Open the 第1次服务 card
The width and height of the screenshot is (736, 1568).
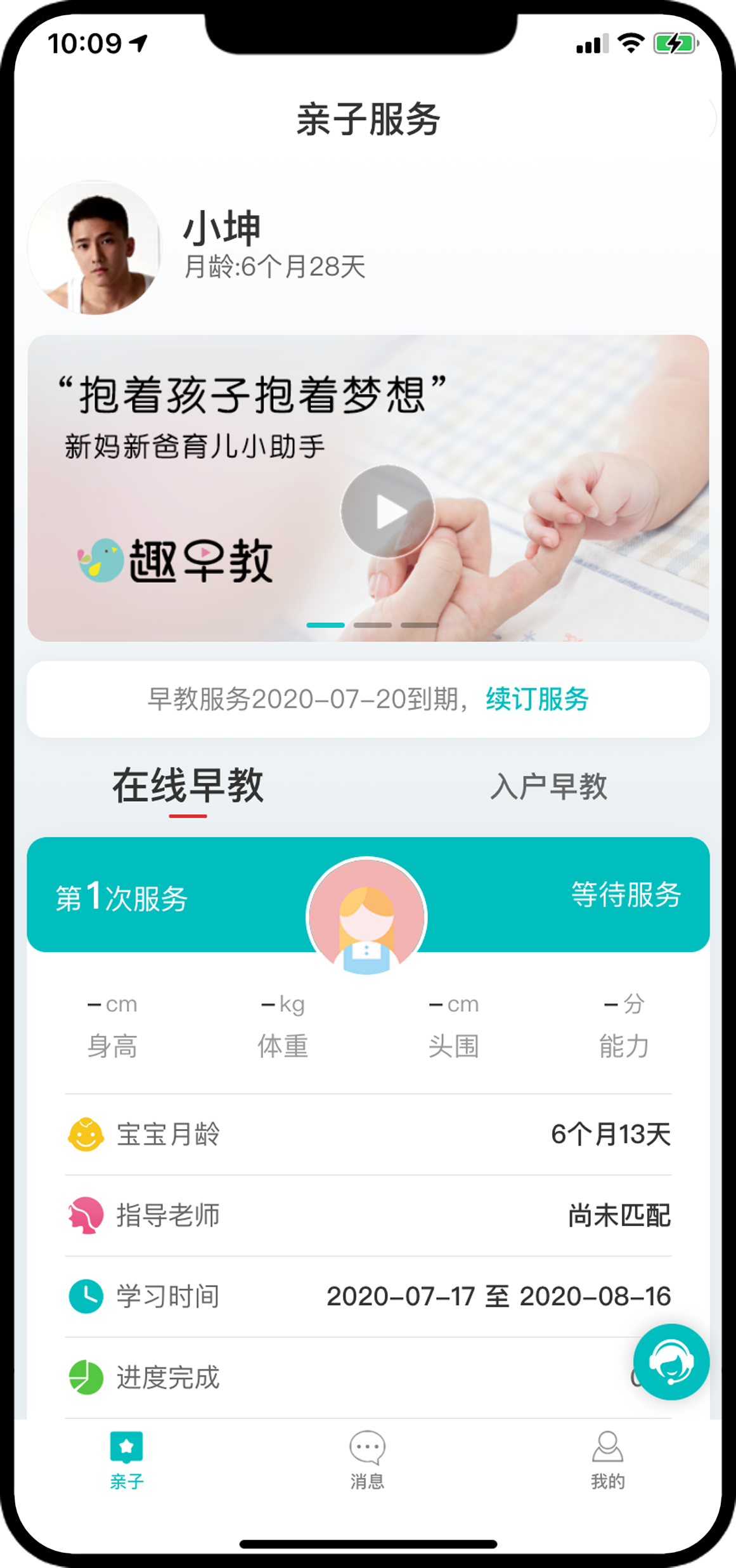pos(368,894)
